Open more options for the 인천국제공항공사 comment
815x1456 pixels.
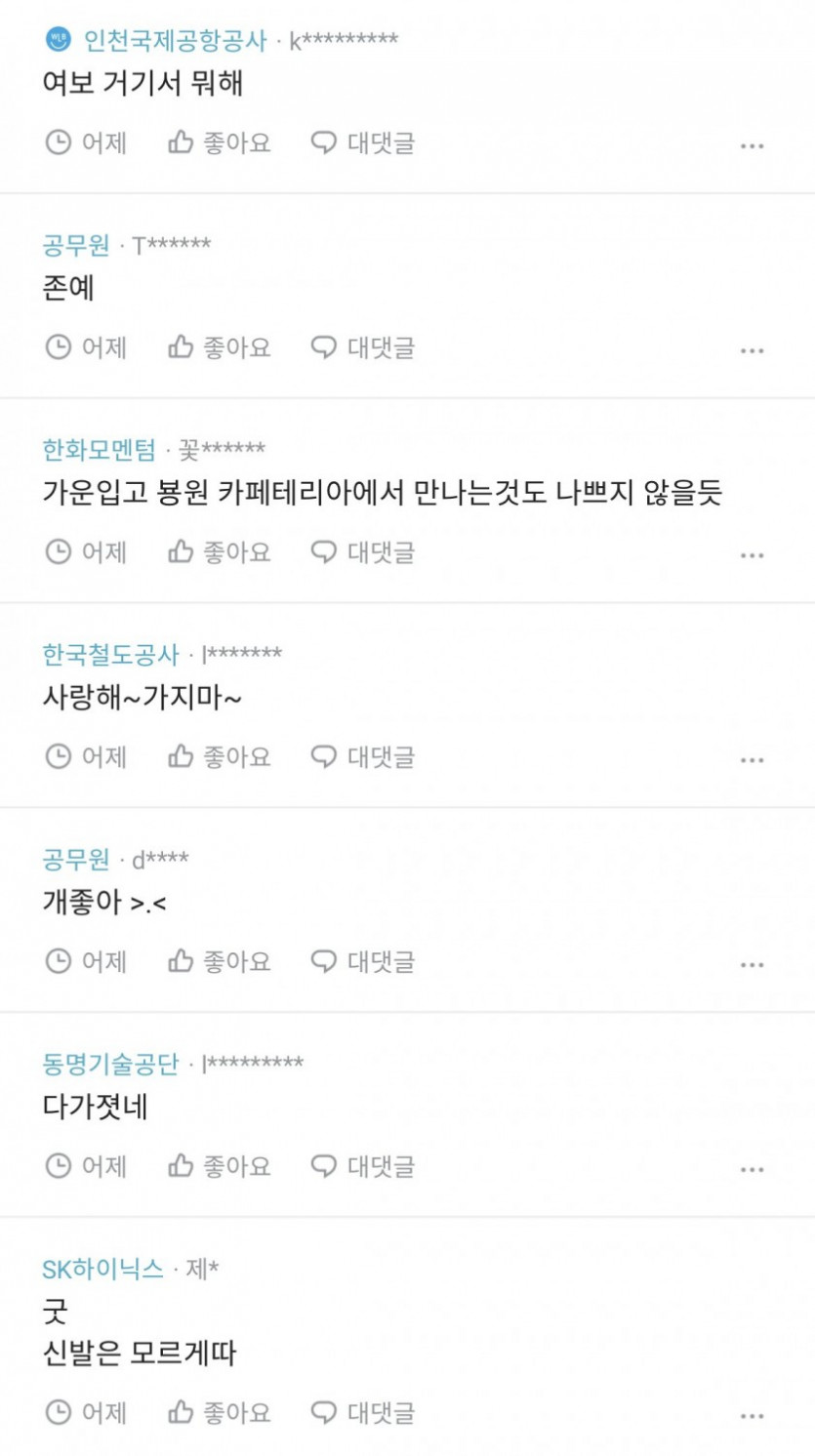[752, 146]
